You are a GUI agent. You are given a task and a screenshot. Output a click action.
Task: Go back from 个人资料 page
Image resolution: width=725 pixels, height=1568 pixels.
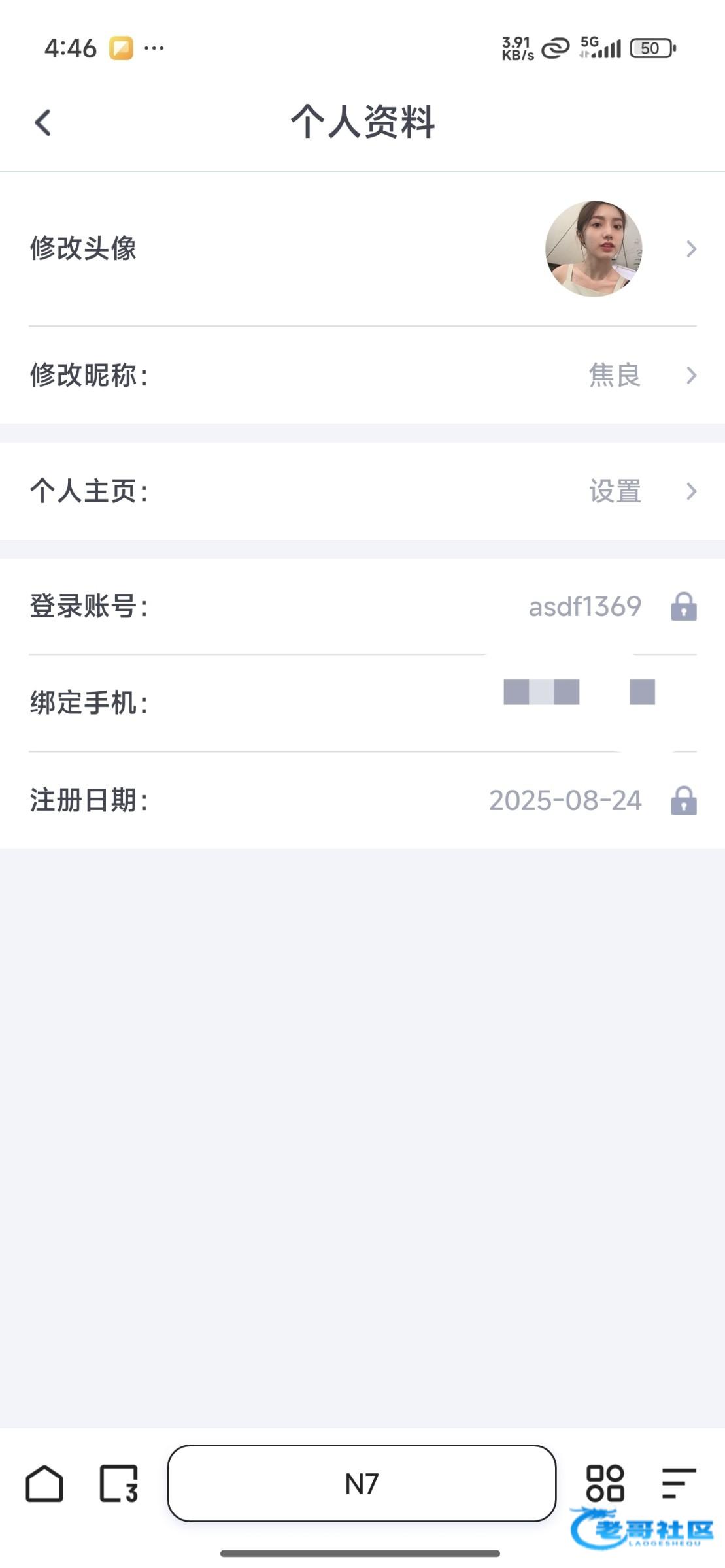coord(43,122)
